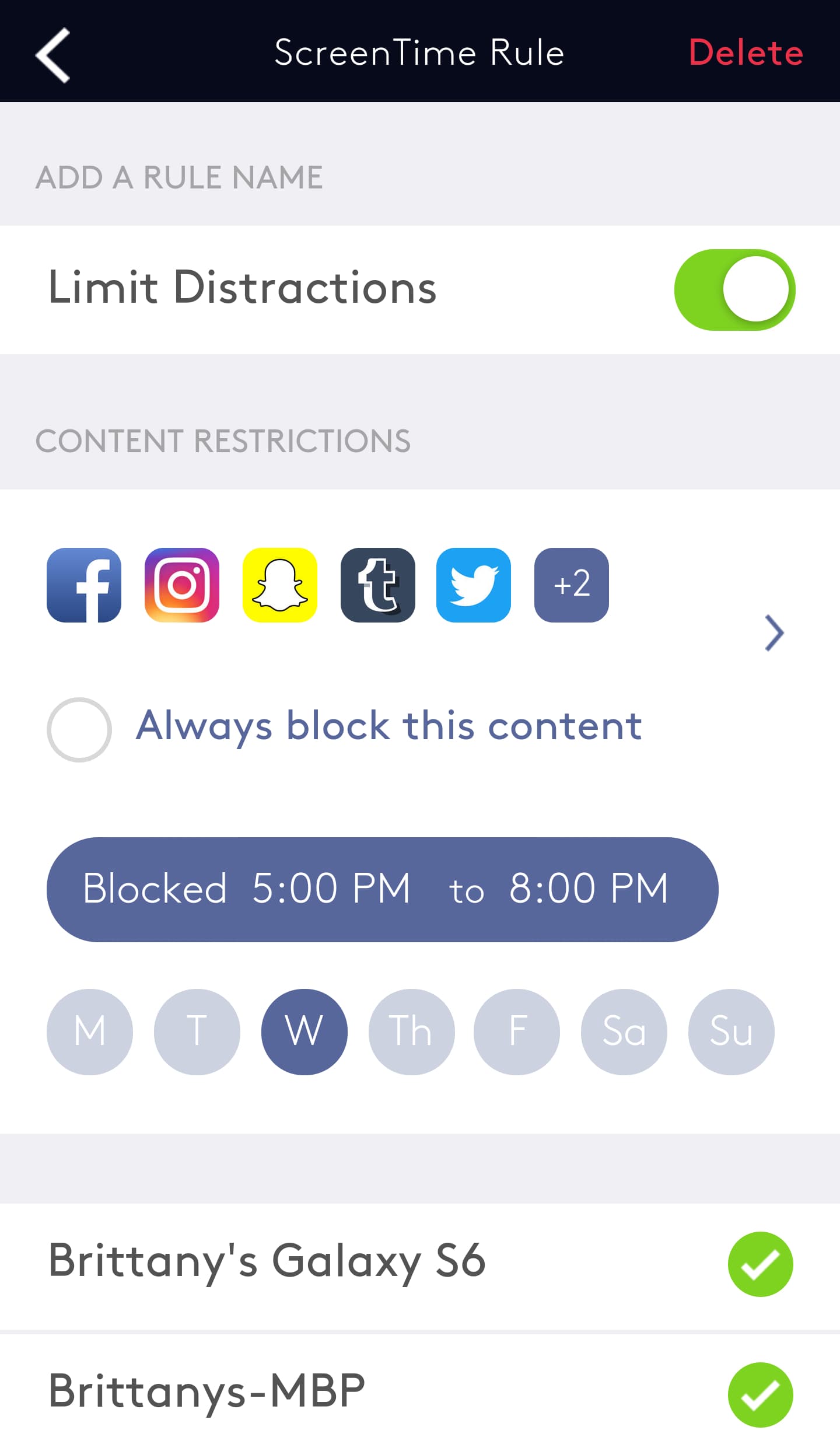The height and width of the screenshot is (1437, 840).
Task: Go back from ScreenTime Rule
Action: tap(52, 54)
